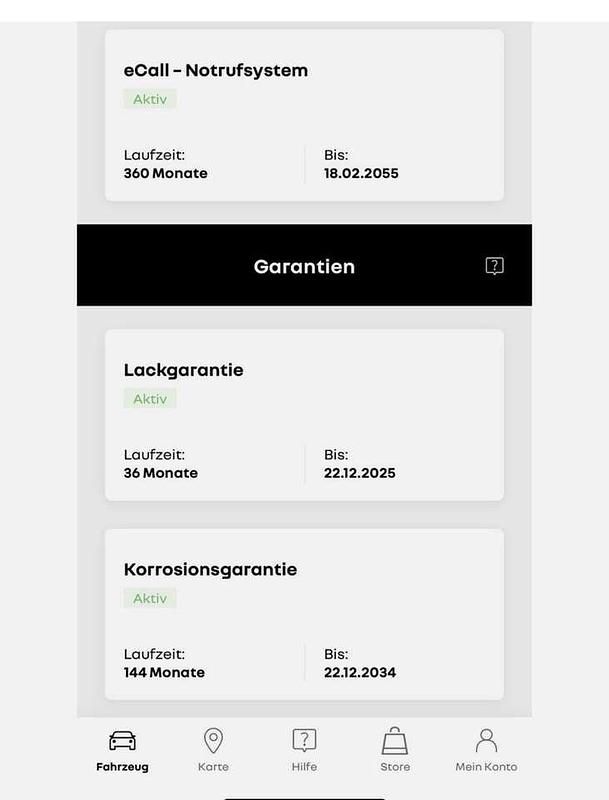609x800 pixels.
Task: Go to the Store tab
Action: click(x=395, y=750)
